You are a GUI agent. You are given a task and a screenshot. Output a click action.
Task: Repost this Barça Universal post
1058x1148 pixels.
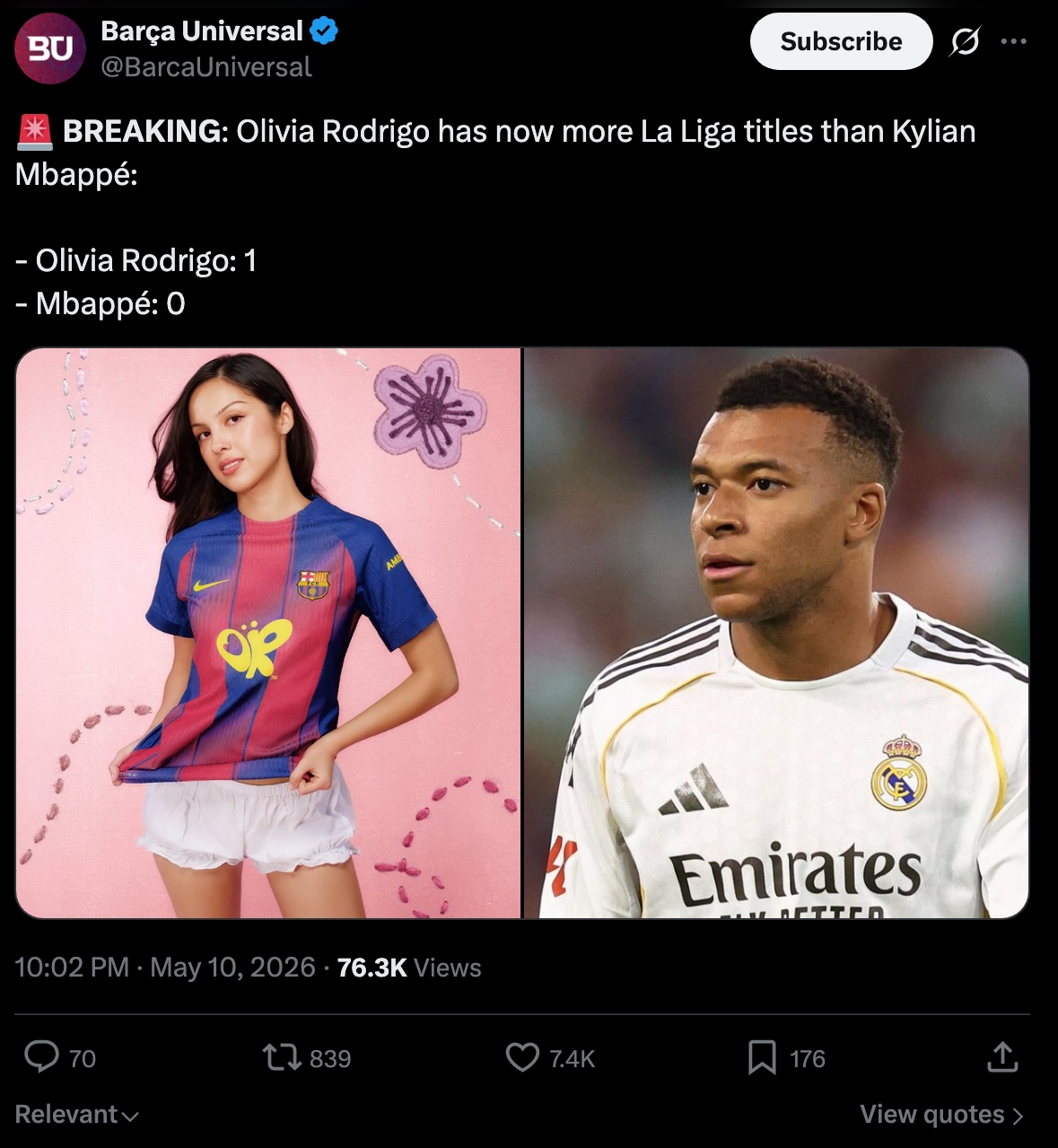tap(282, 1057)
